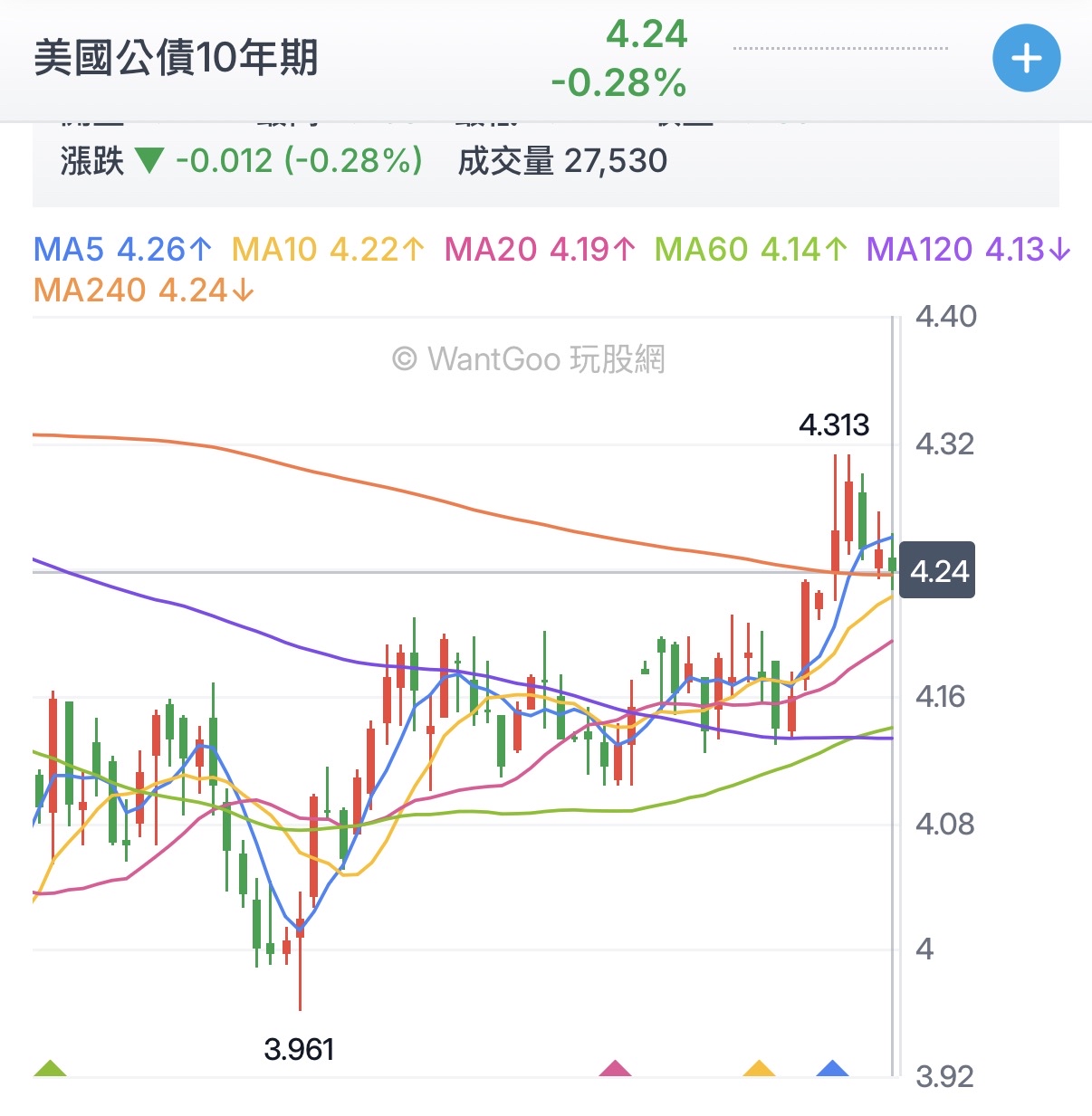Toggle the MA60 line visibility
This screenshot has width=1092, height=1116.
[x=702, y=249]
